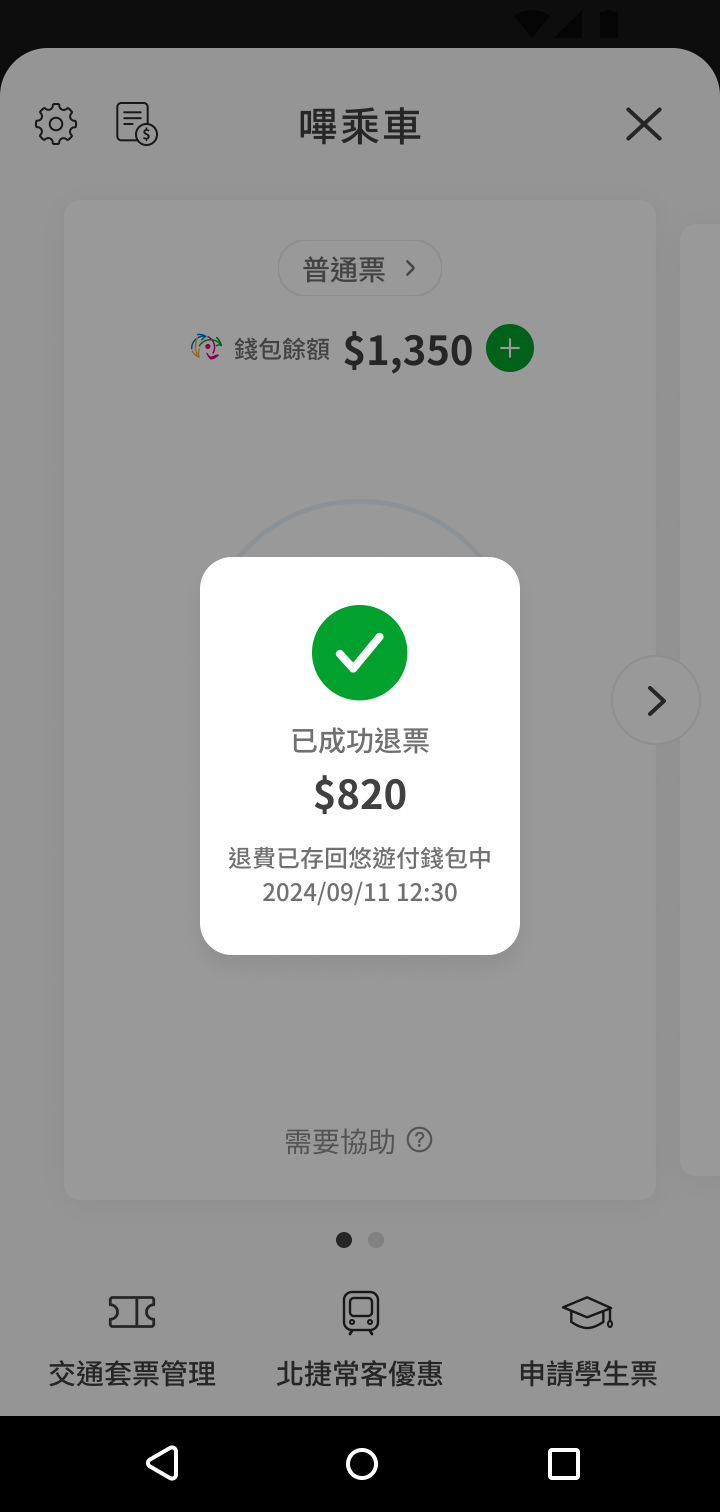Close the 嗶乘車 screen

[644, 124]
